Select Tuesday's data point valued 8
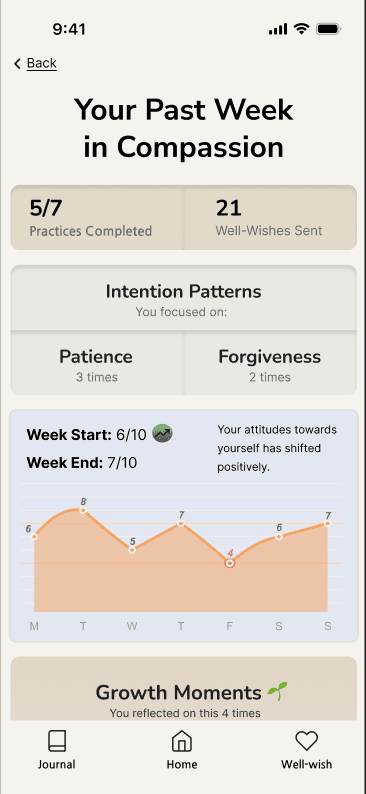The width and height of the screenshot is (366, 794). [x=83, y=510]
